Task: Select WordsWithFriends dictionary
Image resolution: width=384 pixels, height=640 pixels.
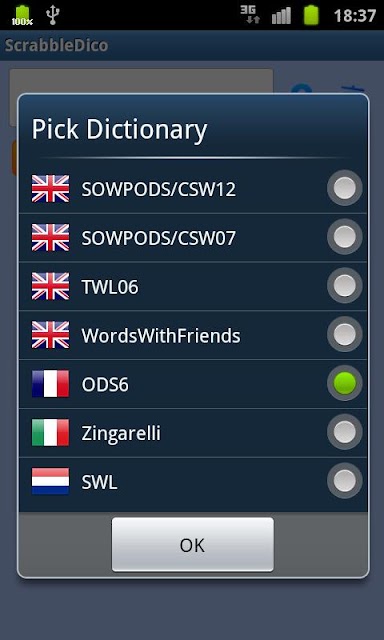Action: click(x=193, y=335)
